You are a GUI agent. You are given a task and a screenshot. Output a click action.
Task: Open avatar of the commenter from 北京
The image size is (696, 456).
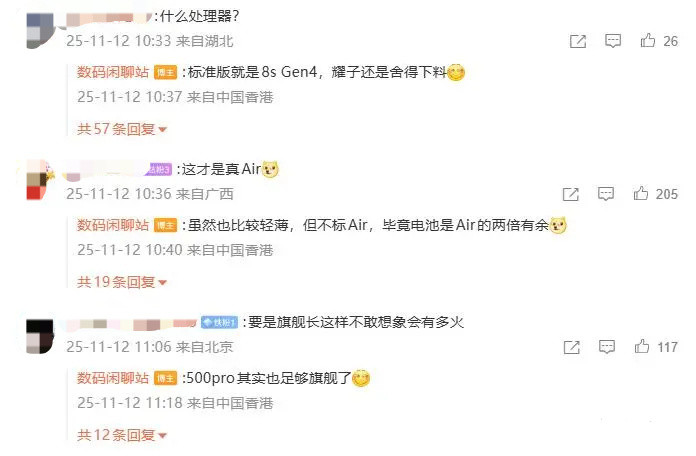pos(39,334)
